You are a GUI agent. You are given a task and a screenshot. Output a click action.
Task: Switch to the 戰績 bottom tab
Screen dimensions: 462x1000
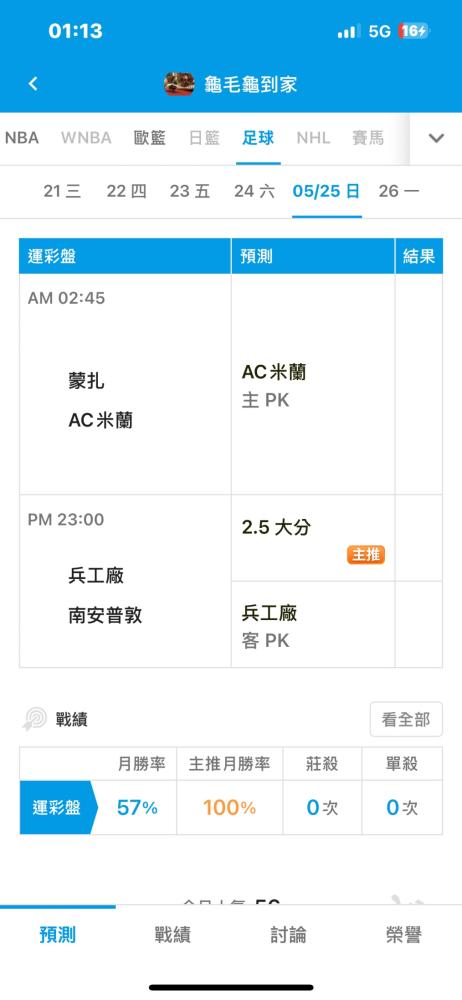tap(172, 935)
